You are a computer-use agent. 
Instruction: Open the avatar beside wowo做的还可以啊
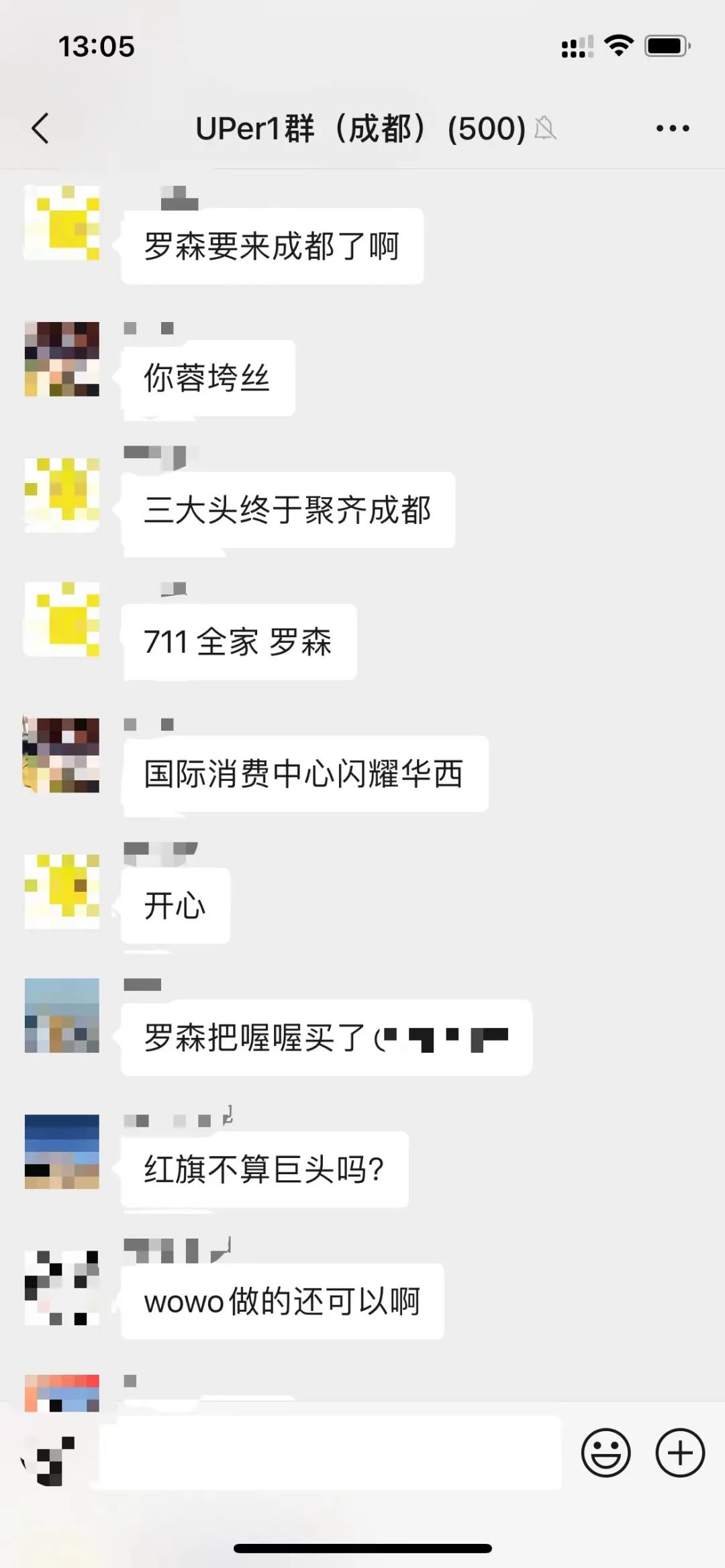62,1287
